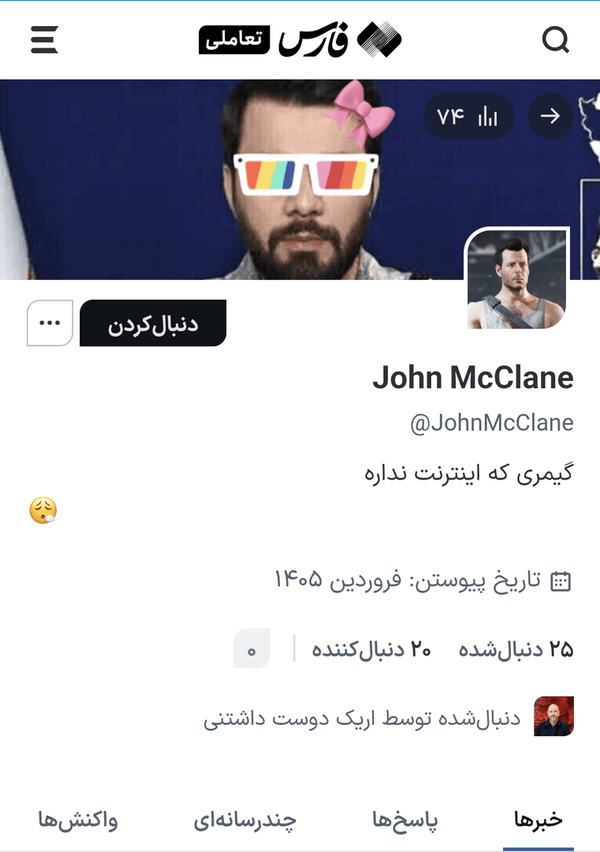The image size is (600, 852).
Task: Open the three-dot options button
Action: coord(50,324)
